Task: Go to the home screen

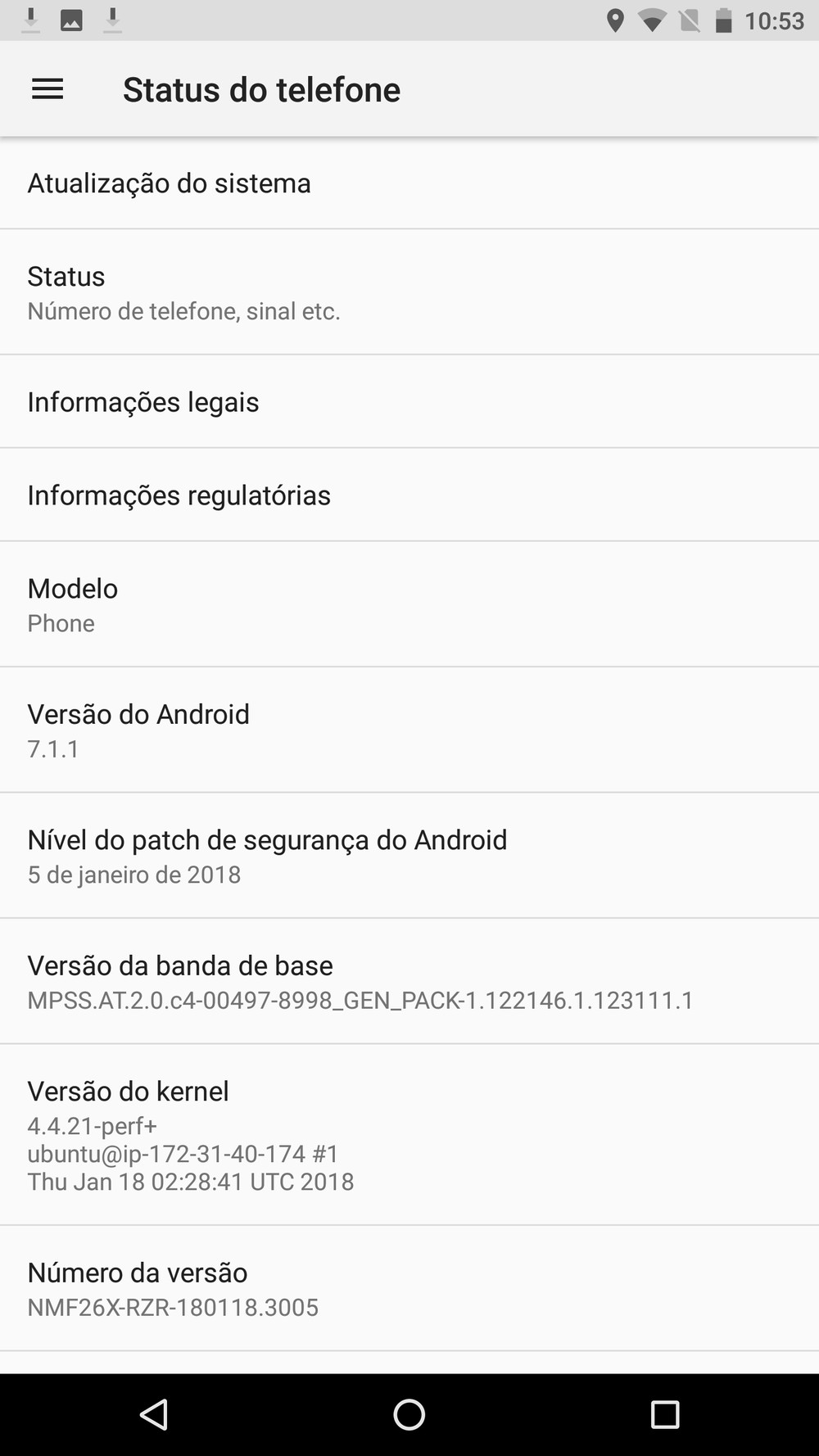Action: 409,1414
